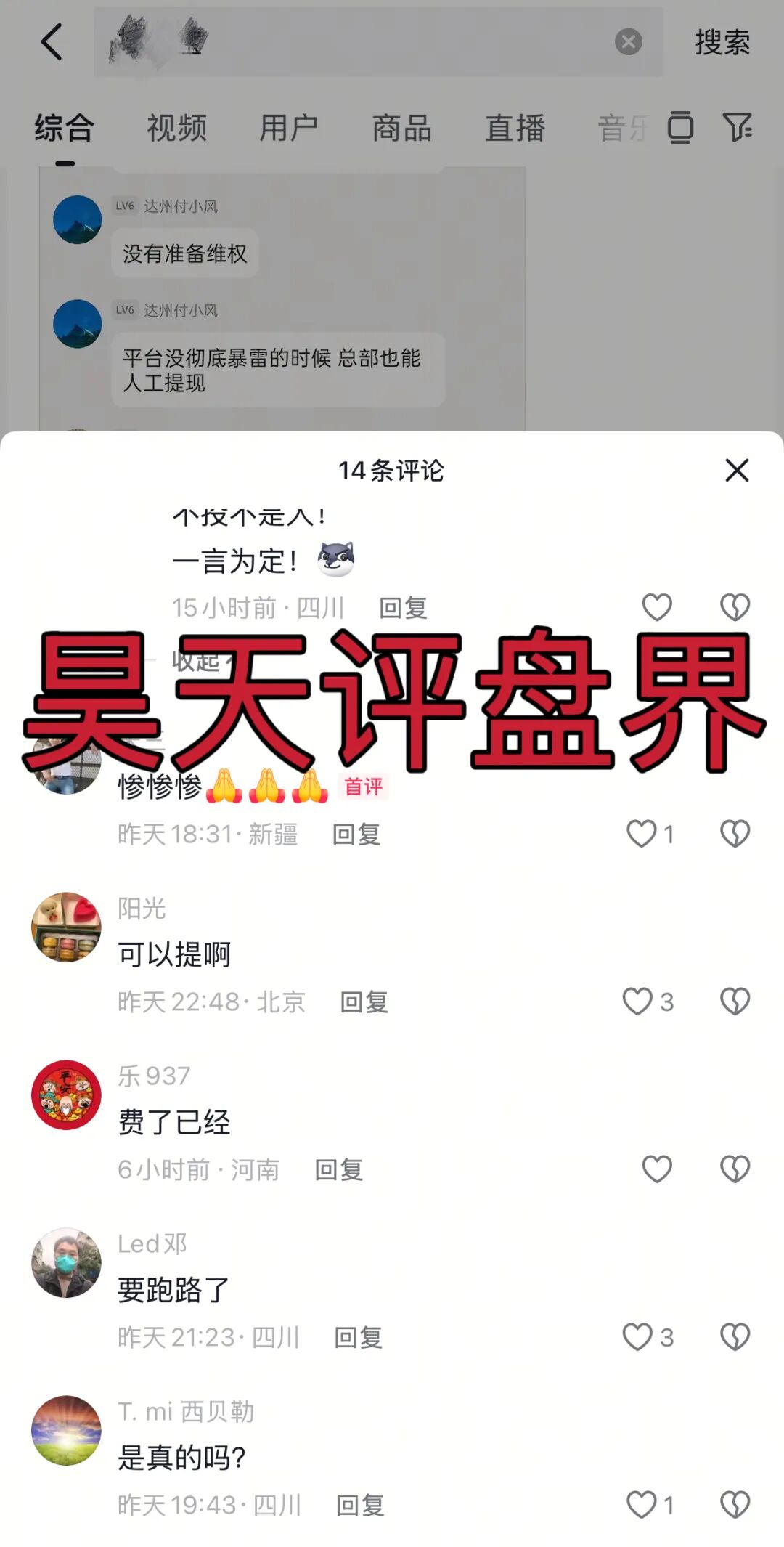Screen dimensions: 784x1547
Task: Switch to the 视频 tab
Action: pos(176,127)
